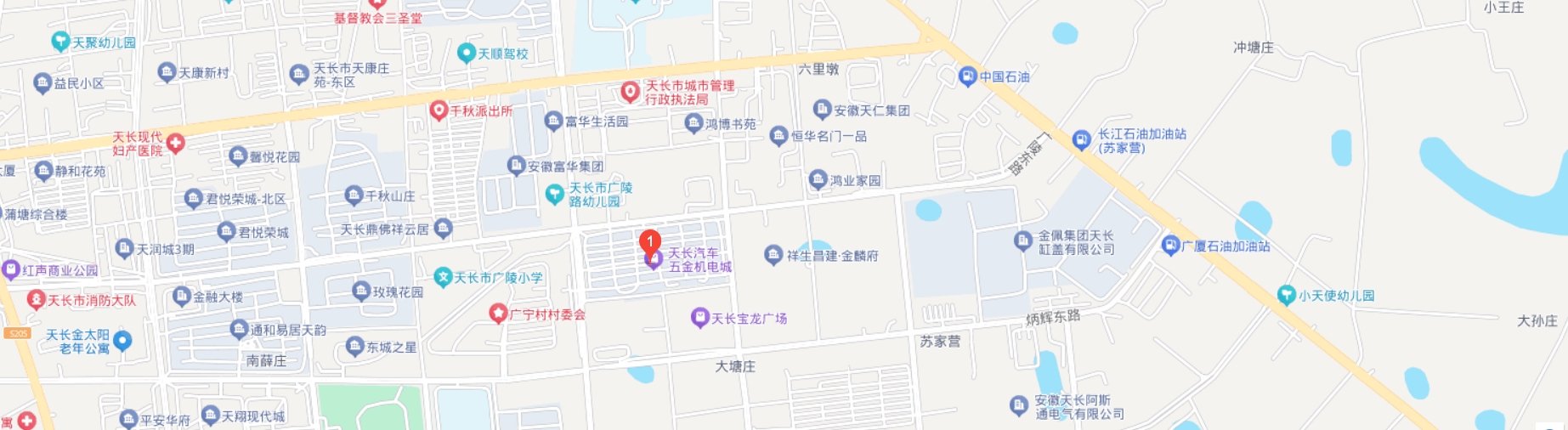
Task: Open the 中国石油 gas station pin
Action: pos(968,76)
